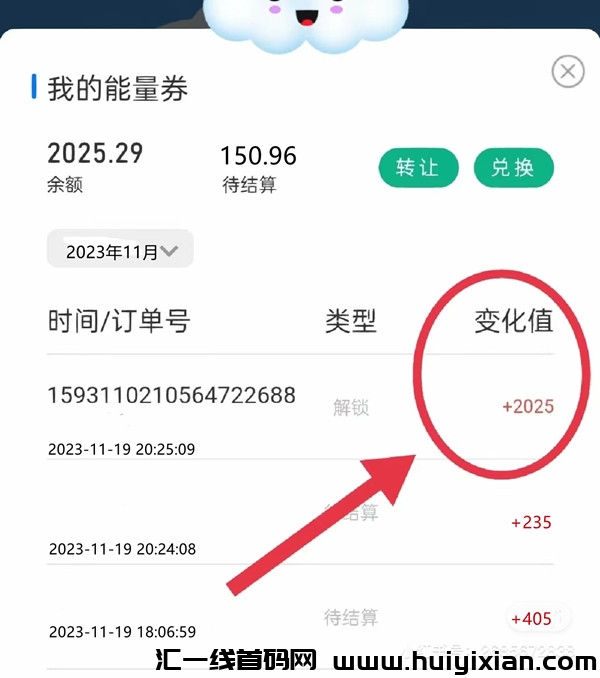Tap the 兑换 button
The image size is (600, 678).
pos(513,167)
